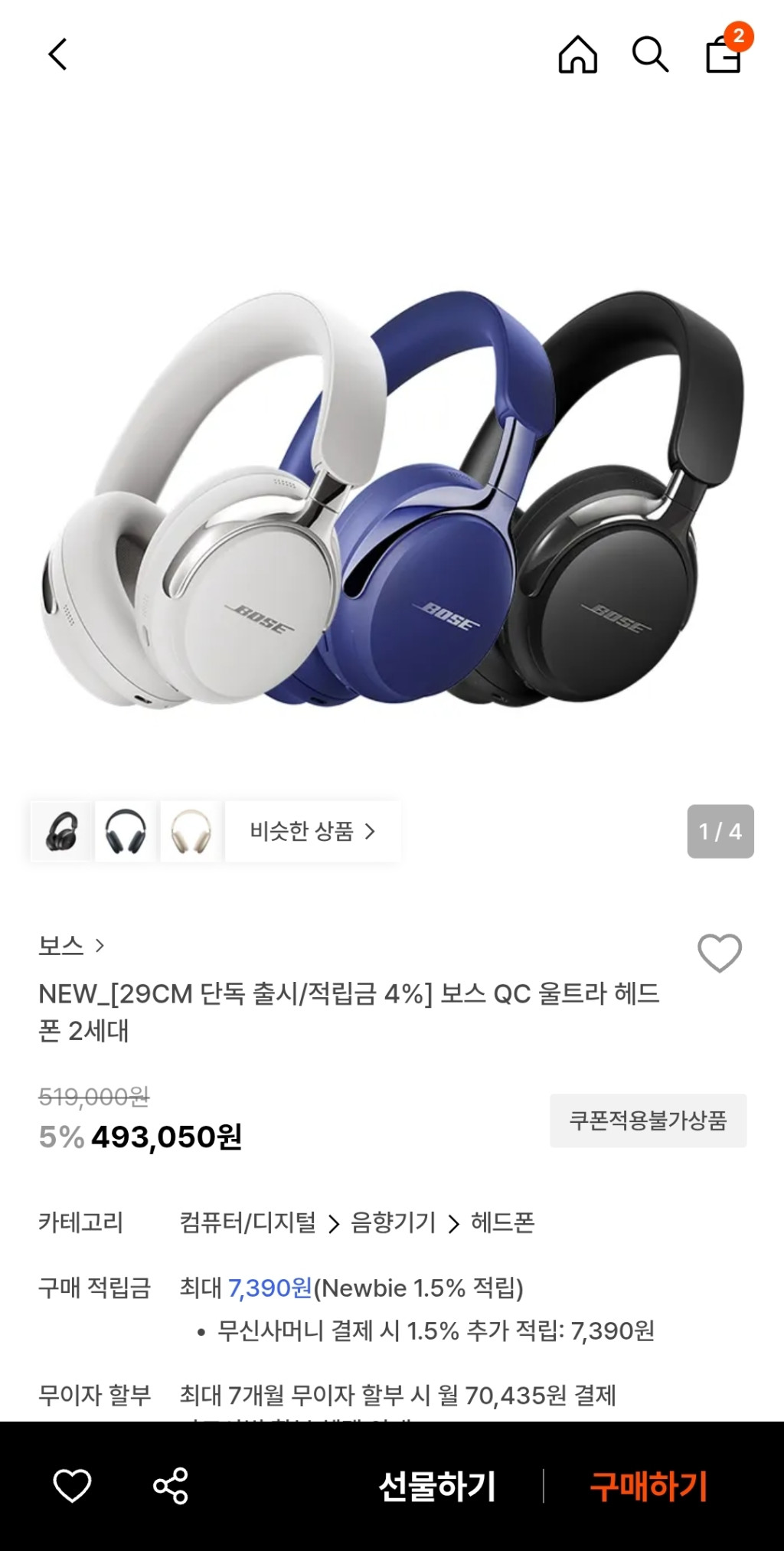
Task: Open the home icon in the top bar
Action: click(577, 54)
